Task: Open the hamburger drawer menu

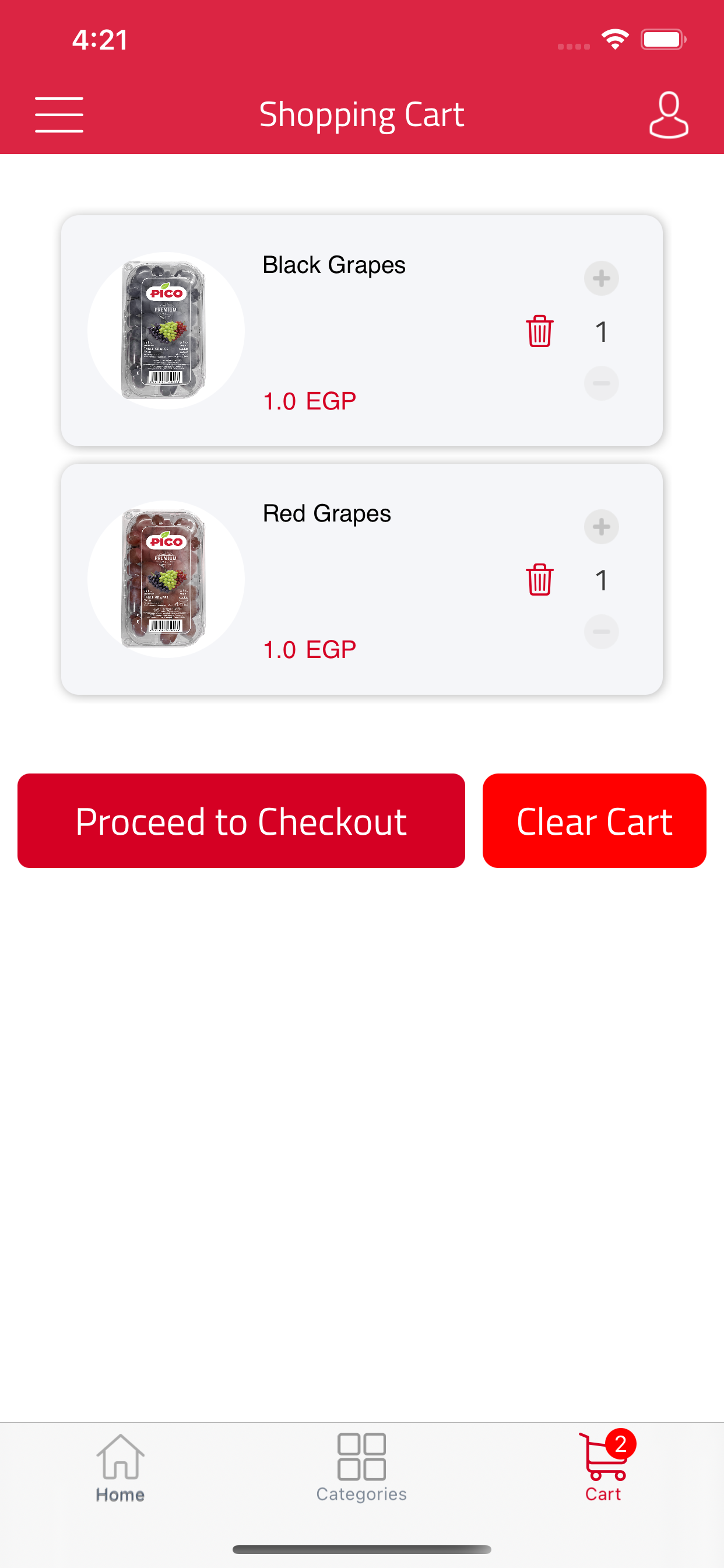Action: 59,114
